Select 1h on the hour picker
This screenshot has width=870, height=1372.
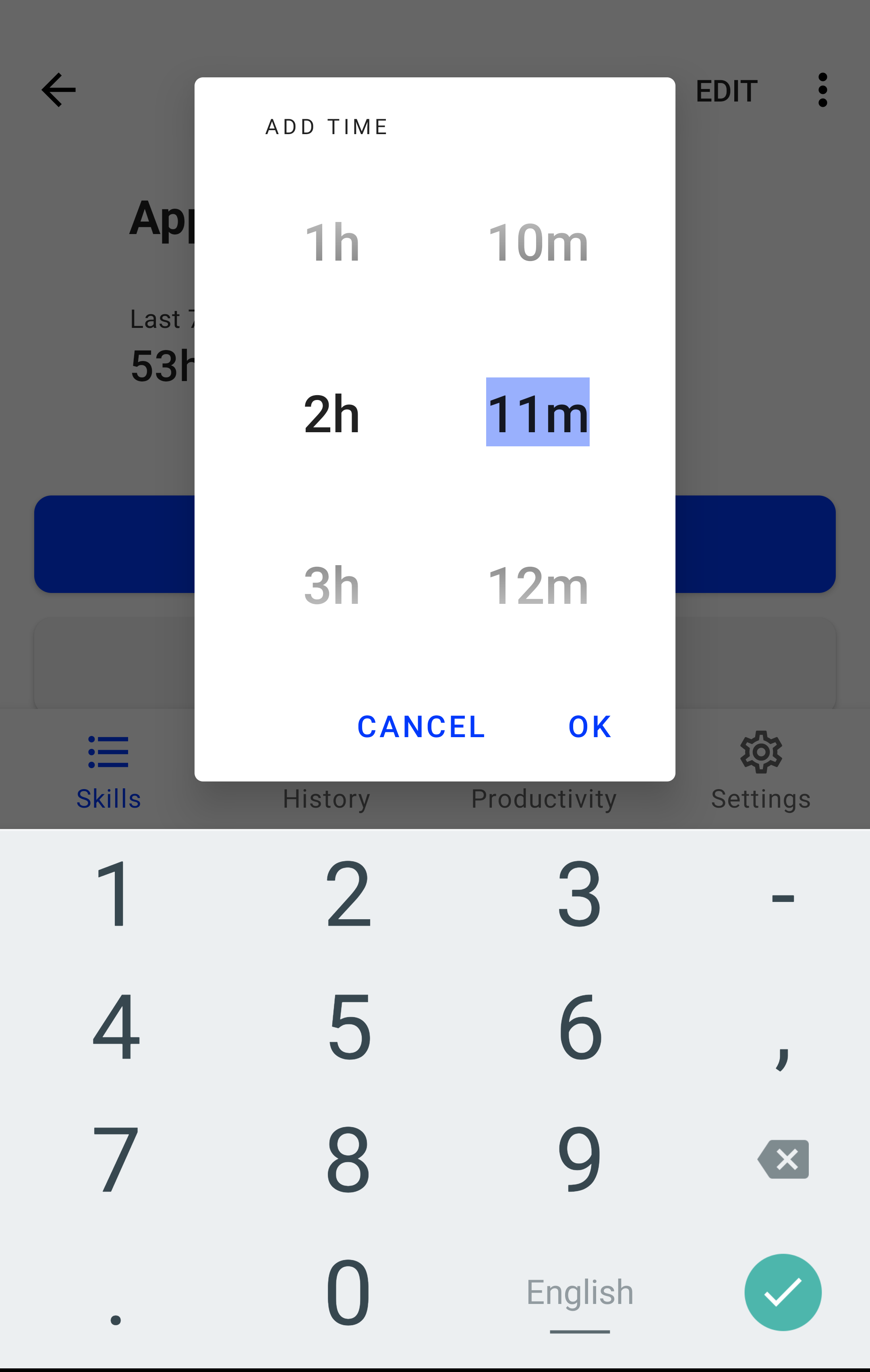coord(331,241)
